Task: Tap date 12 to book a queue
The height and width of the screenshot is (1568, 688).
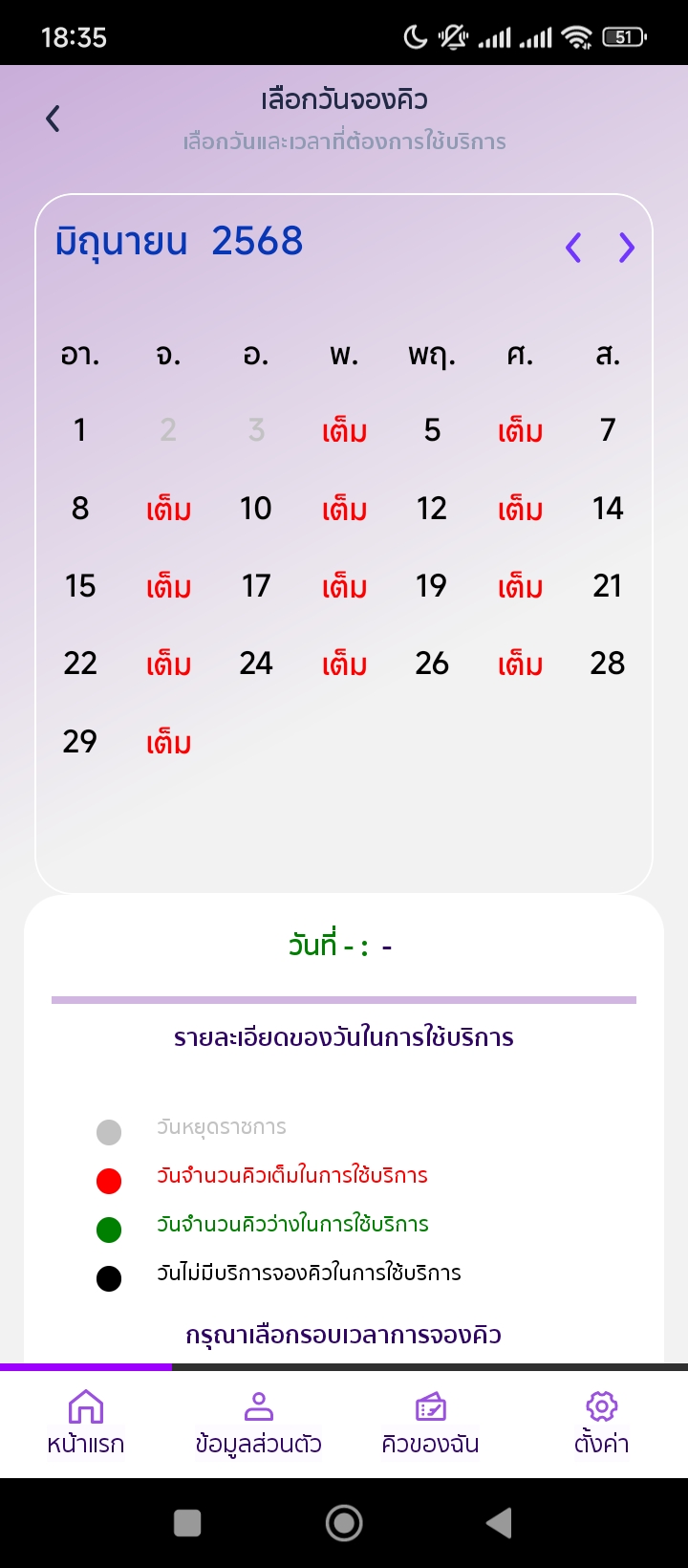Action: pos(432,508)
